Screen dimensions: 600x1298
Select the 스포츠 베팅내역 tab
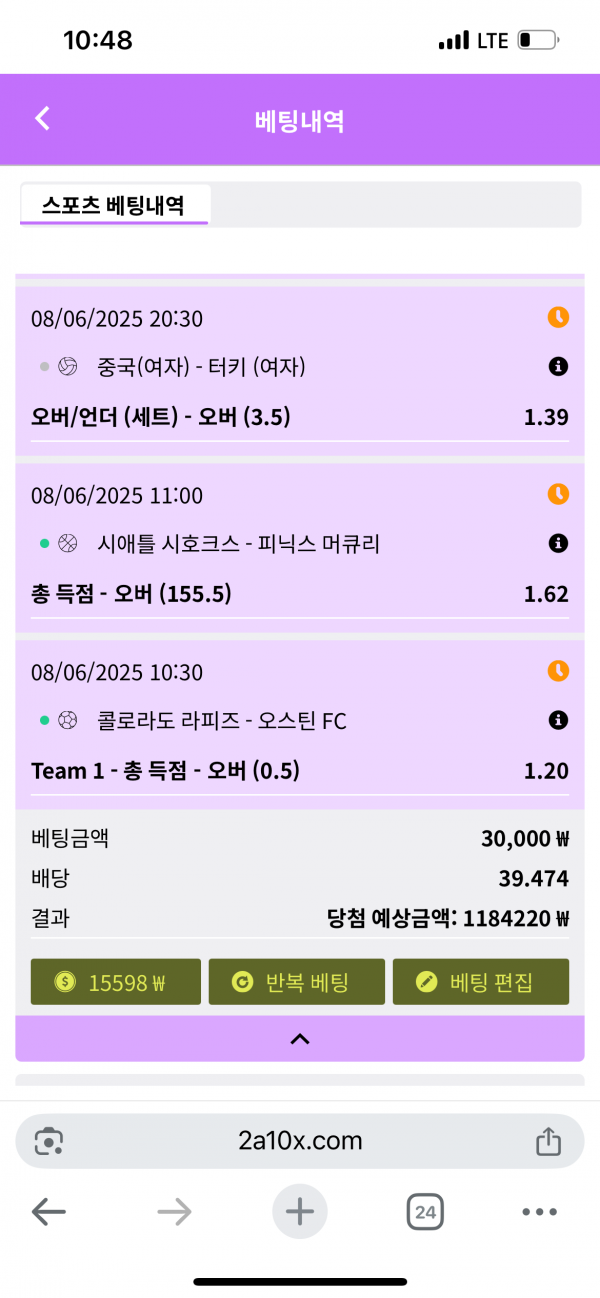tap(114, 205)
